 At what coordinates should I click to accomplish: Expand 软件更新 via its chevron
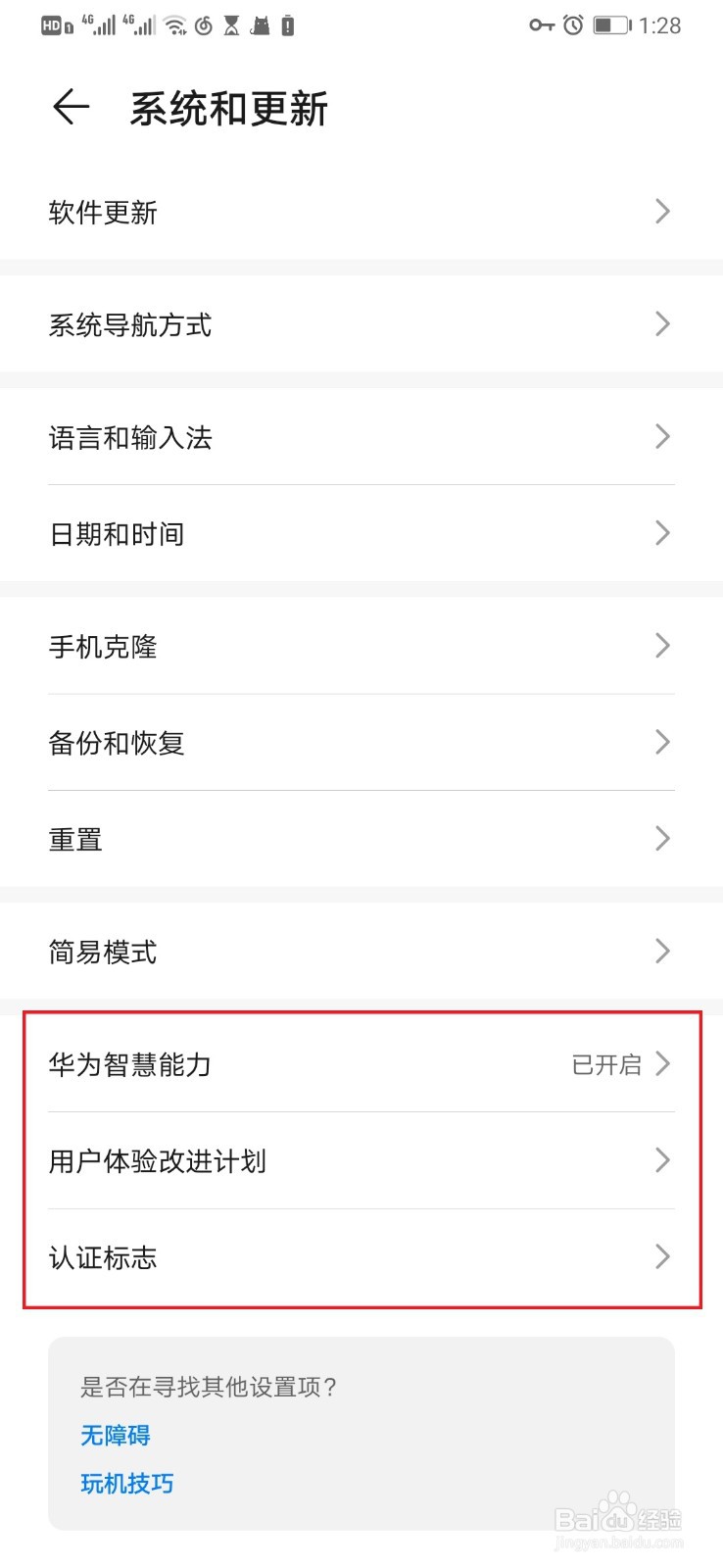662,211
